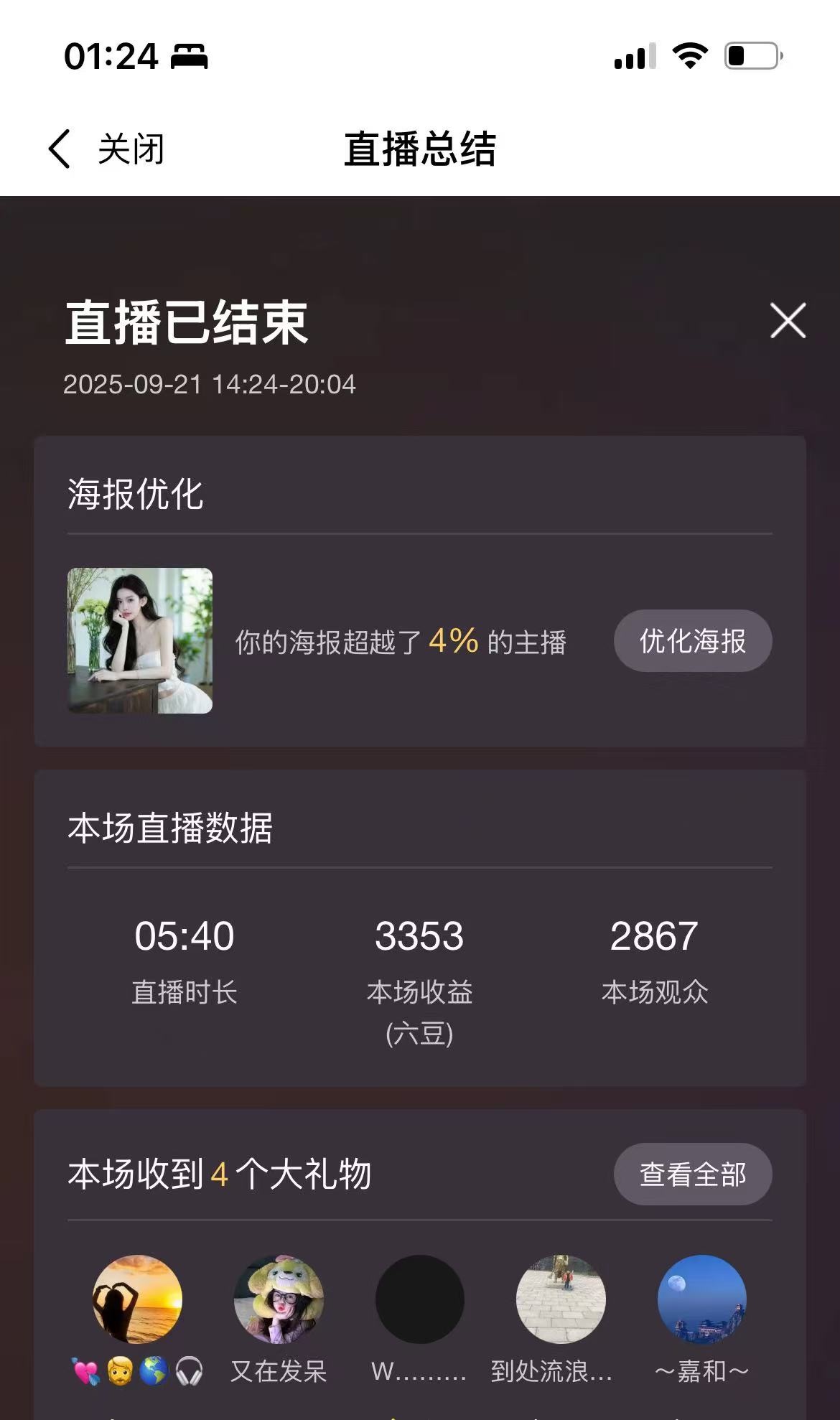The width and height of the screenshot is (840, 1420).
Task: Tap the 2025-09-21 broadcast timestamp
Action: [x=210, y=385]
